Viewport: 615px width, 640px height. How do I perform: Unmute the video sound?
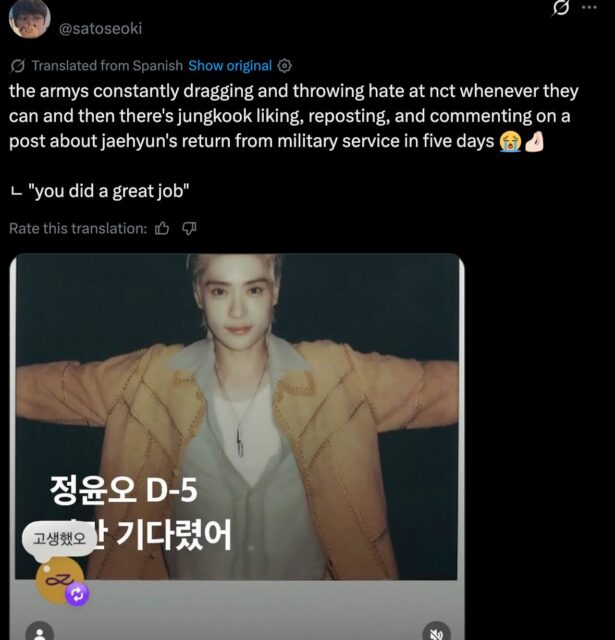click(x=436, y=631)
